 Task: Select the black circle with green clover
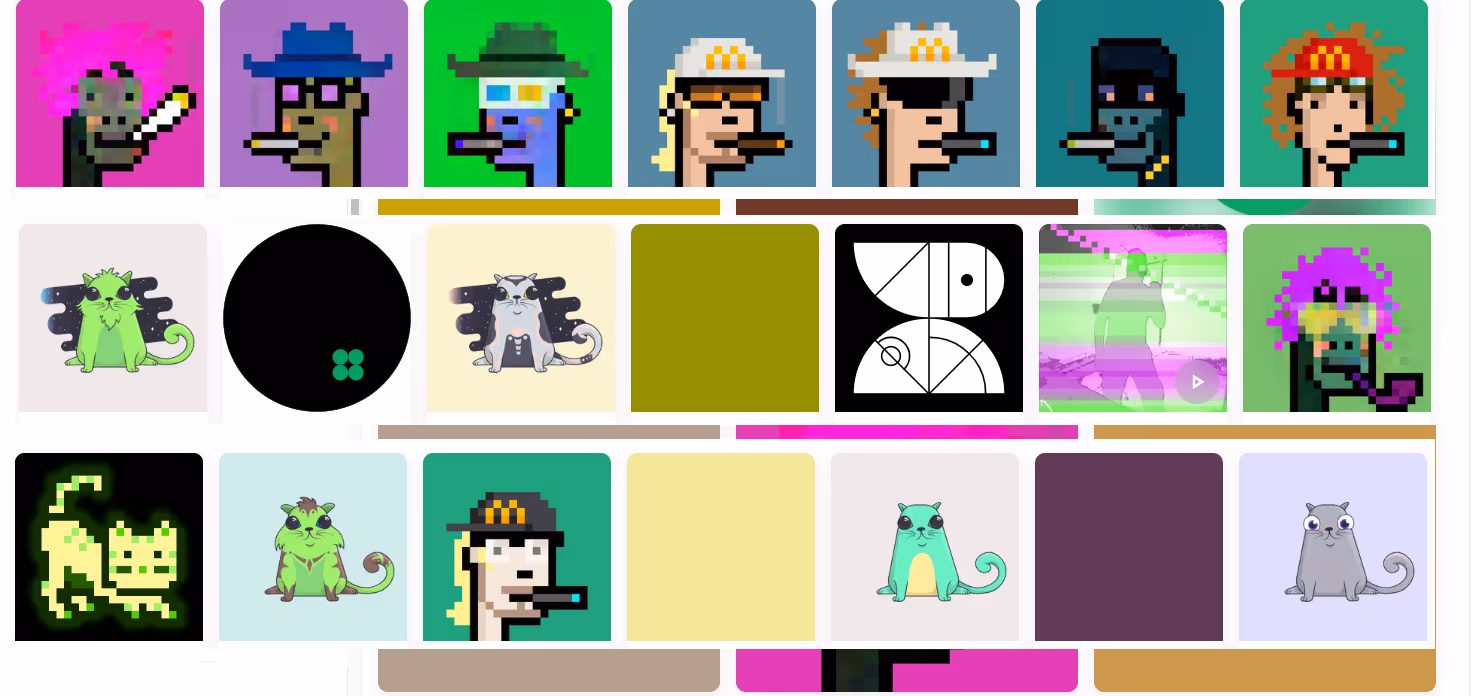(x=317, y=318)
